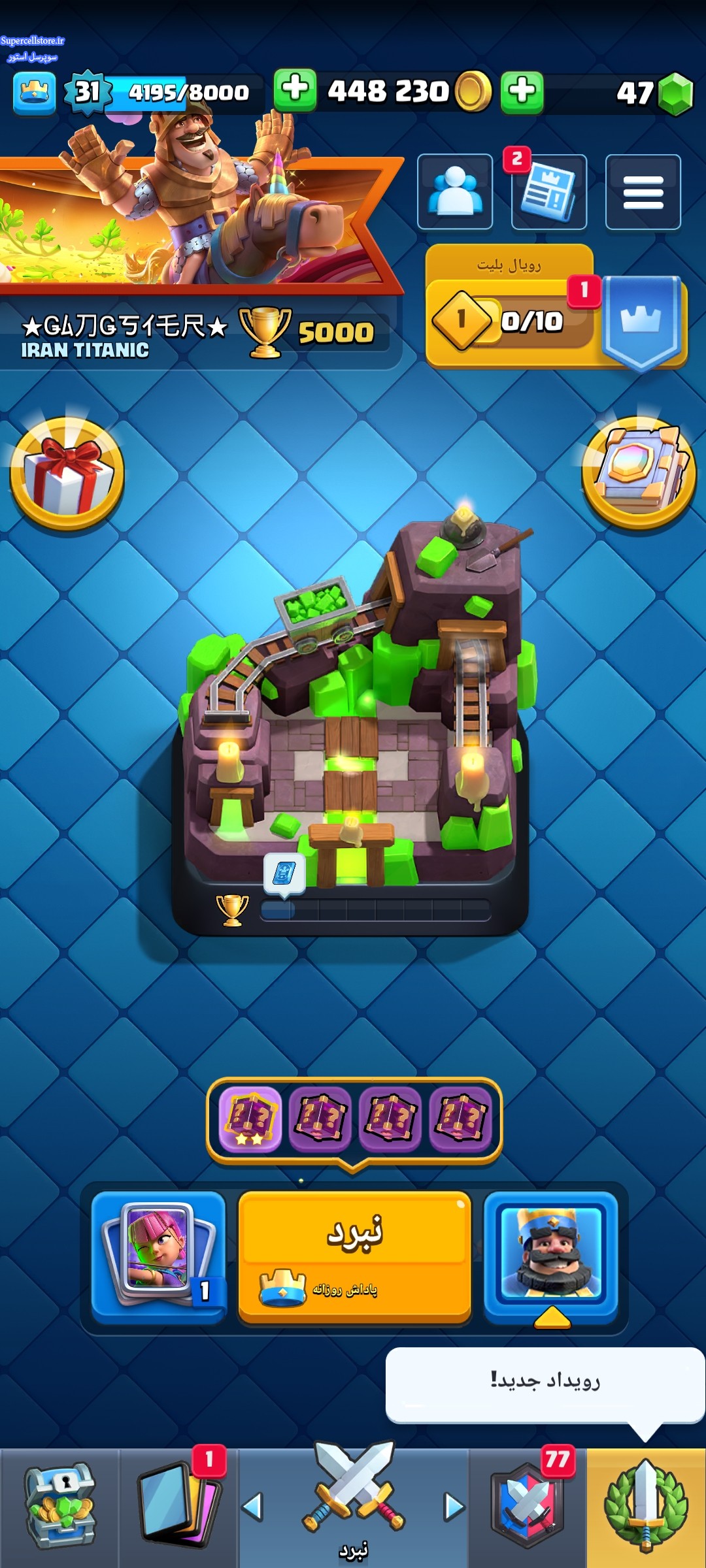706x1568 pixels.
Task: Open the hamburger menu
Action: (x=643, y=192)
